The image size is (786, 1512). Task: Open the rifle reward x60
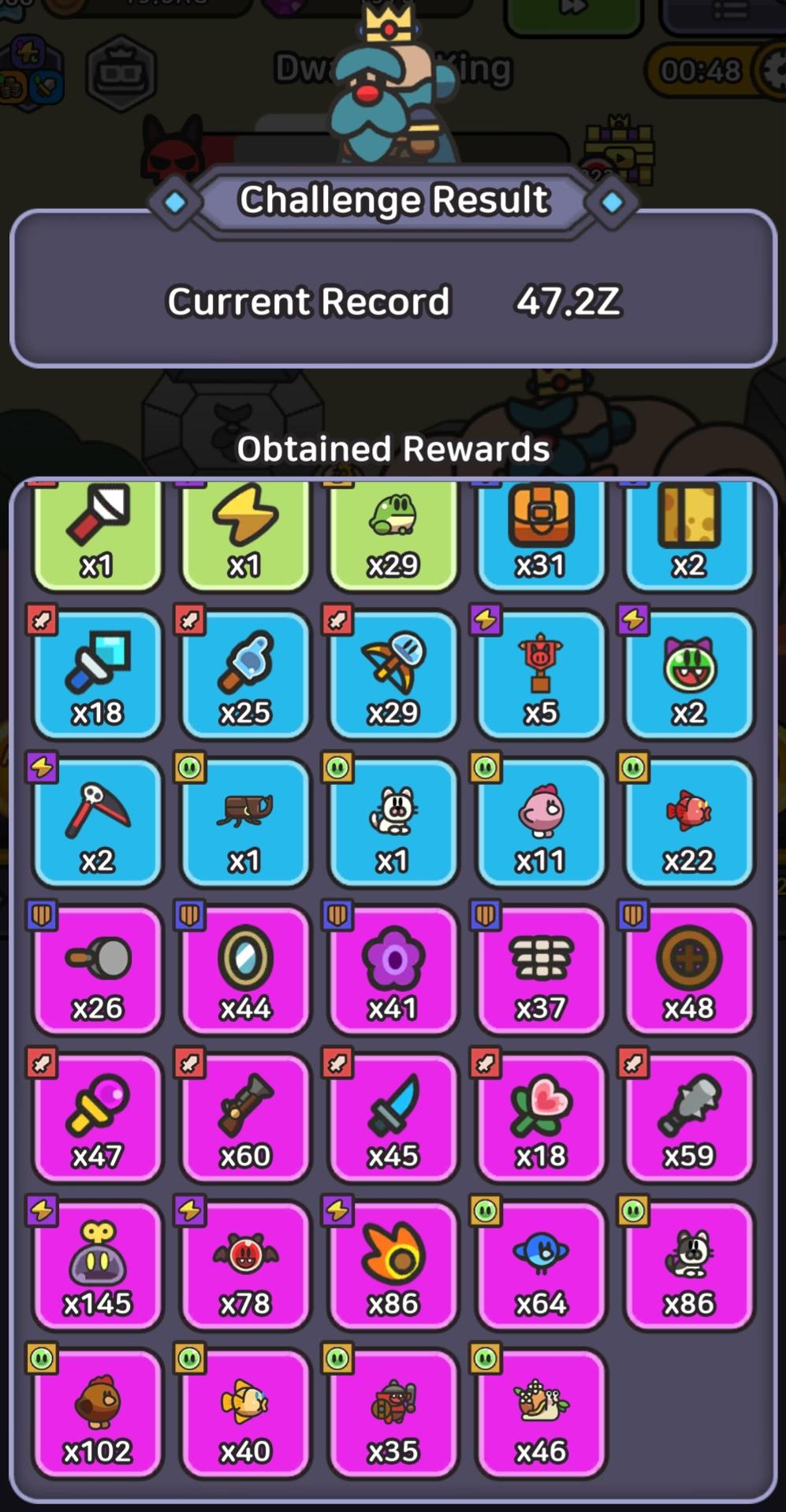pos(245,1116)
